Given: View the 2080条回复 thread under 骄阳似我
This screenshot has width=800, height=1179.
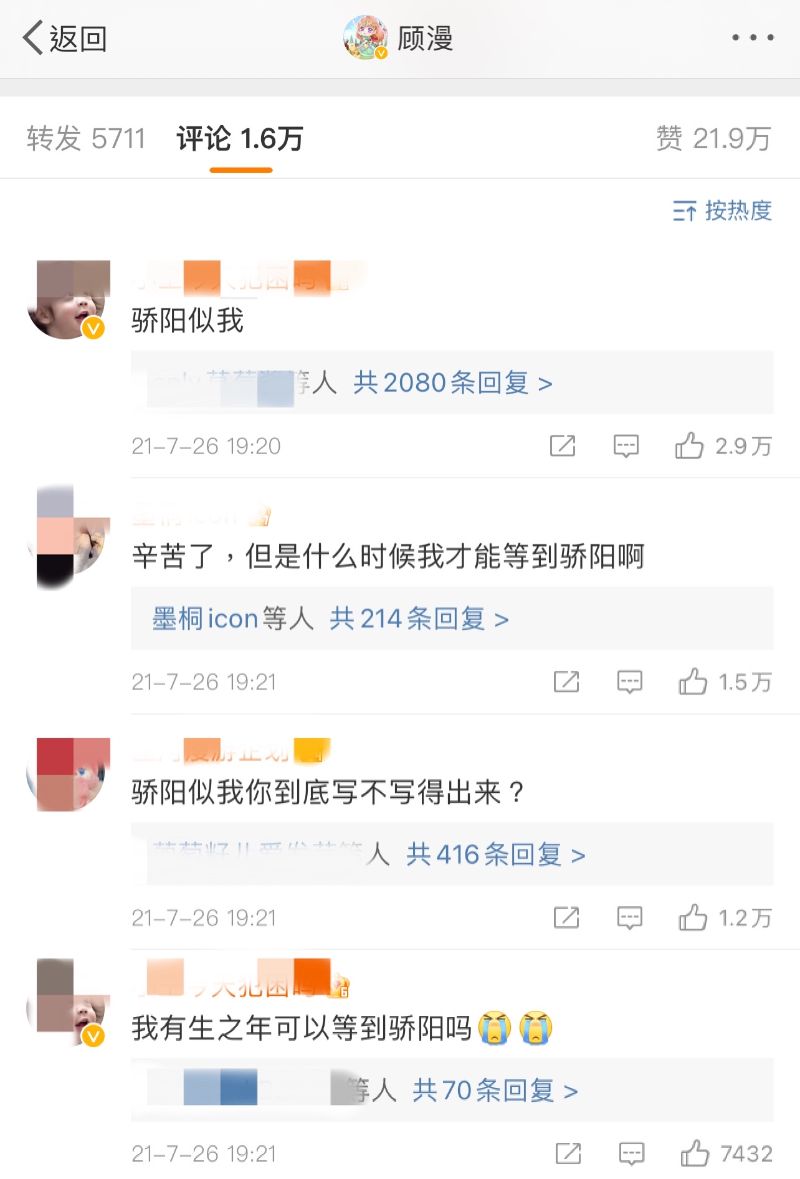Looking at the screenshot, I should point(452,383).
